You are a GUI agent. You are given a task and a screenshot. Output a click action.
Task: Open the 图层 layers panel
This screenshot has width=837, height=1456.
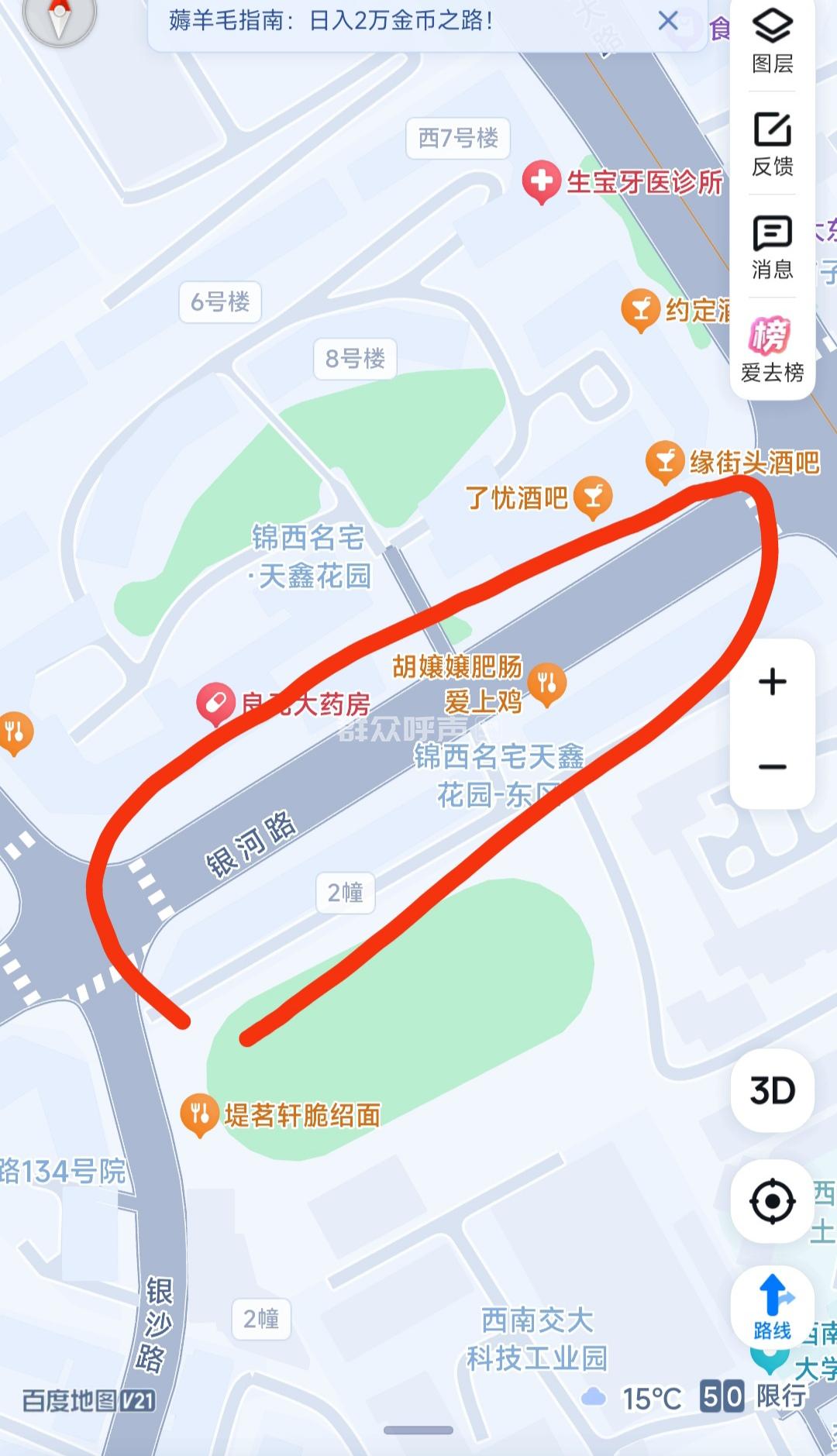[x=773, y=41]
